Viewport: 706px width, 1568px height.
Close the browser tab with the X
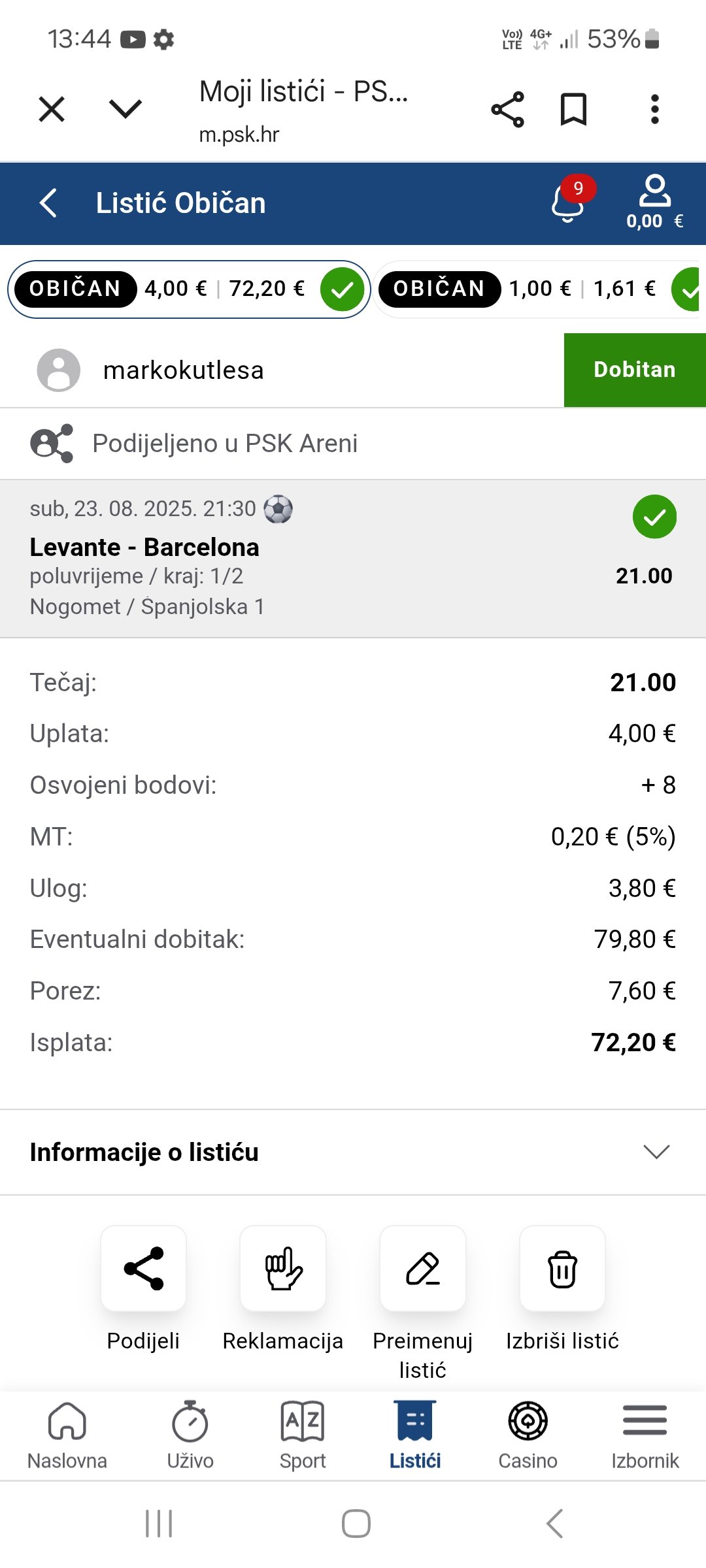52,109
